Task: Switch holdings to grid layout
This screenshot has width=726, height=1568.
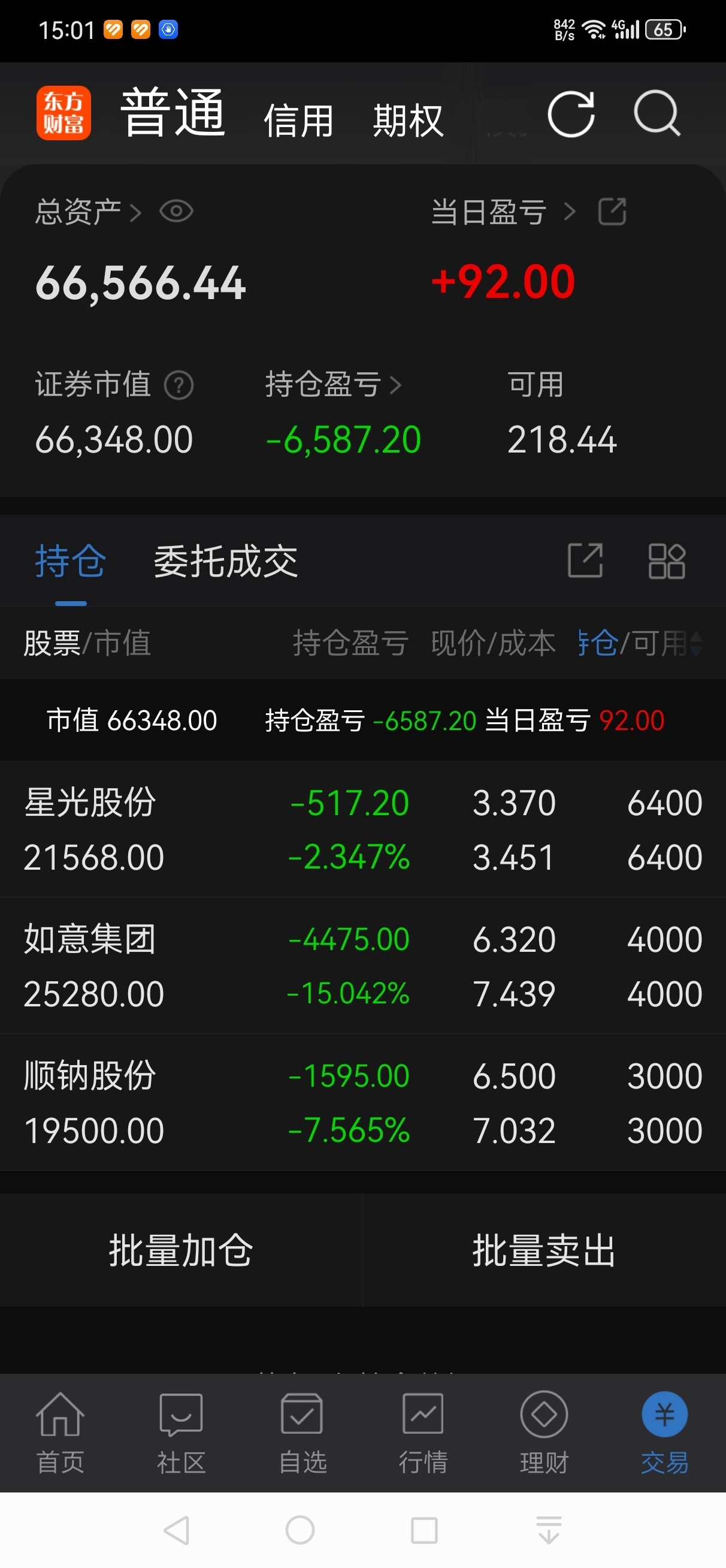Action: coord(666,560)
